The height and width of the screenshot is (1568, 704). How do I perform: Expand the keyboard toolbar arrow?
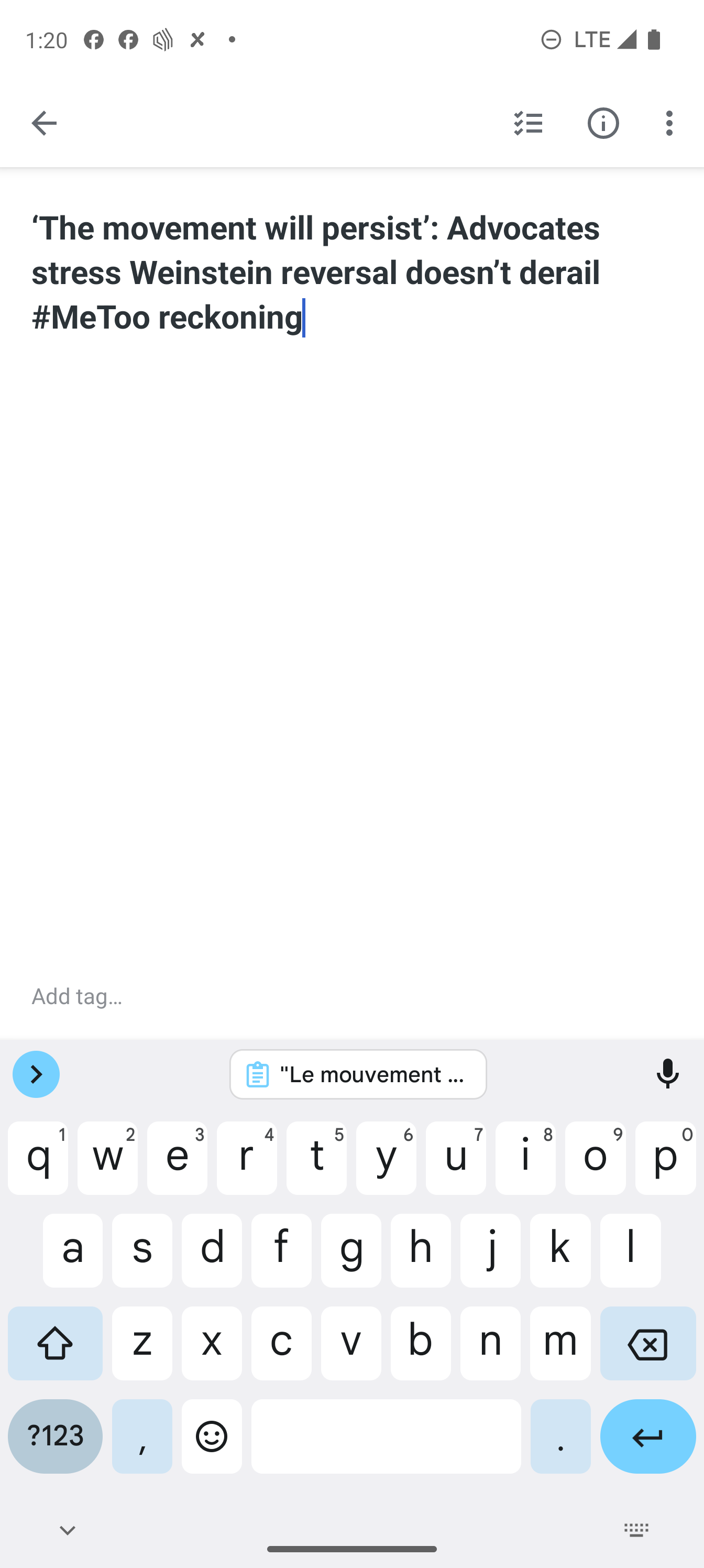coord(36,1074)
